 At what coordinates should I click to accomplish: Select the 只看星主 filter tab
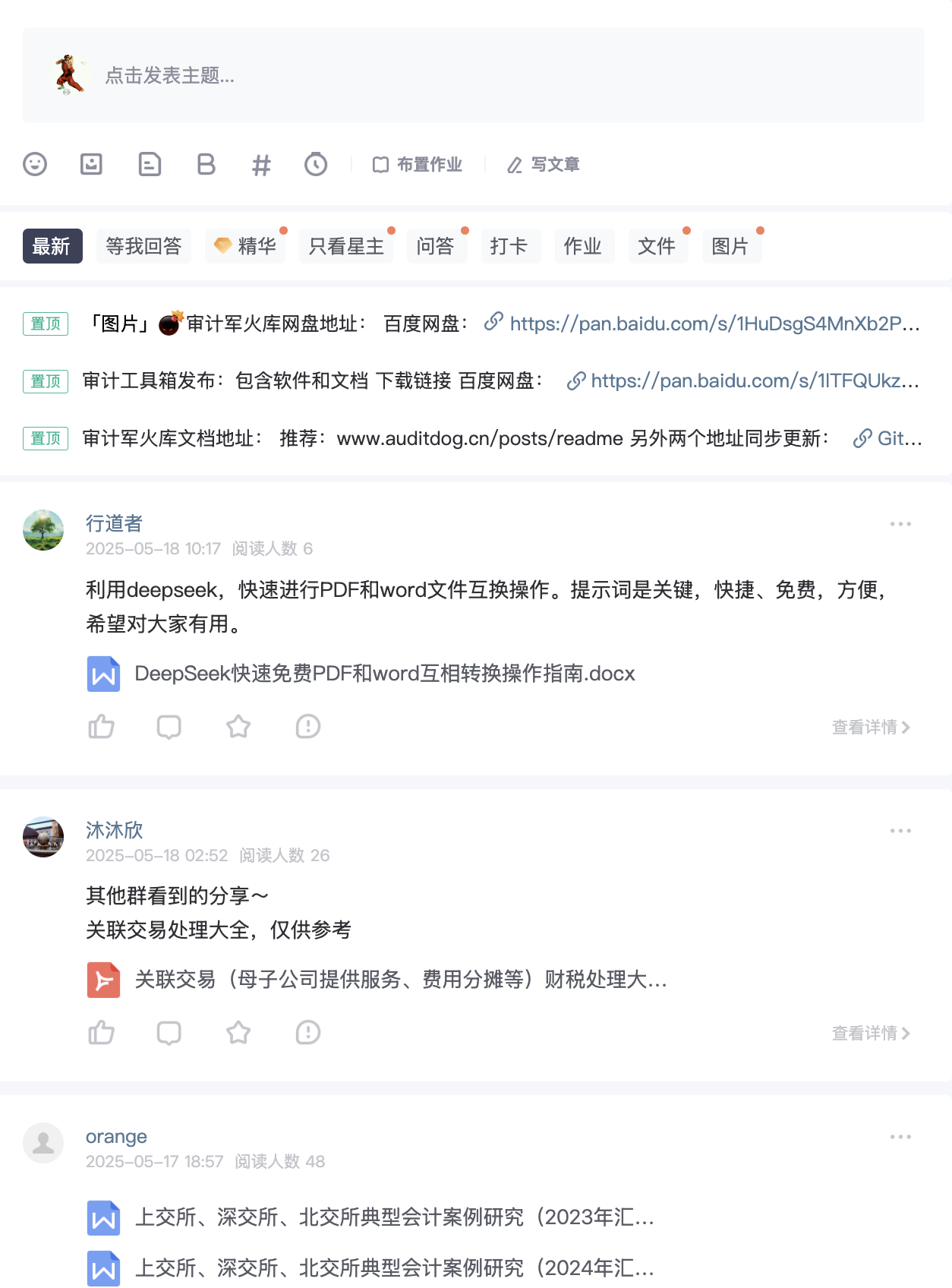[346, 246]
